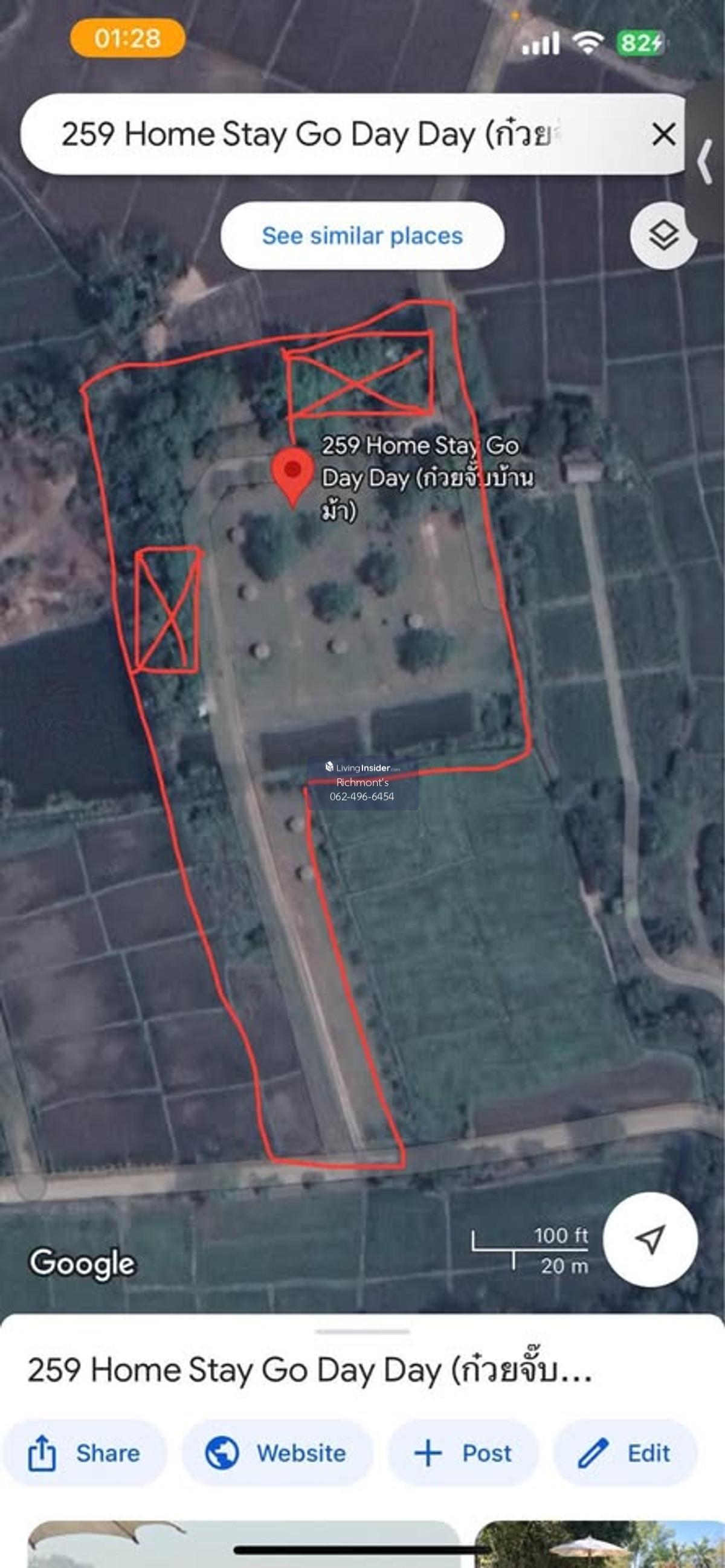This screenshot has width=725, height=1568.
Task: Add a Post for this place
Action: pos(463,1454)
